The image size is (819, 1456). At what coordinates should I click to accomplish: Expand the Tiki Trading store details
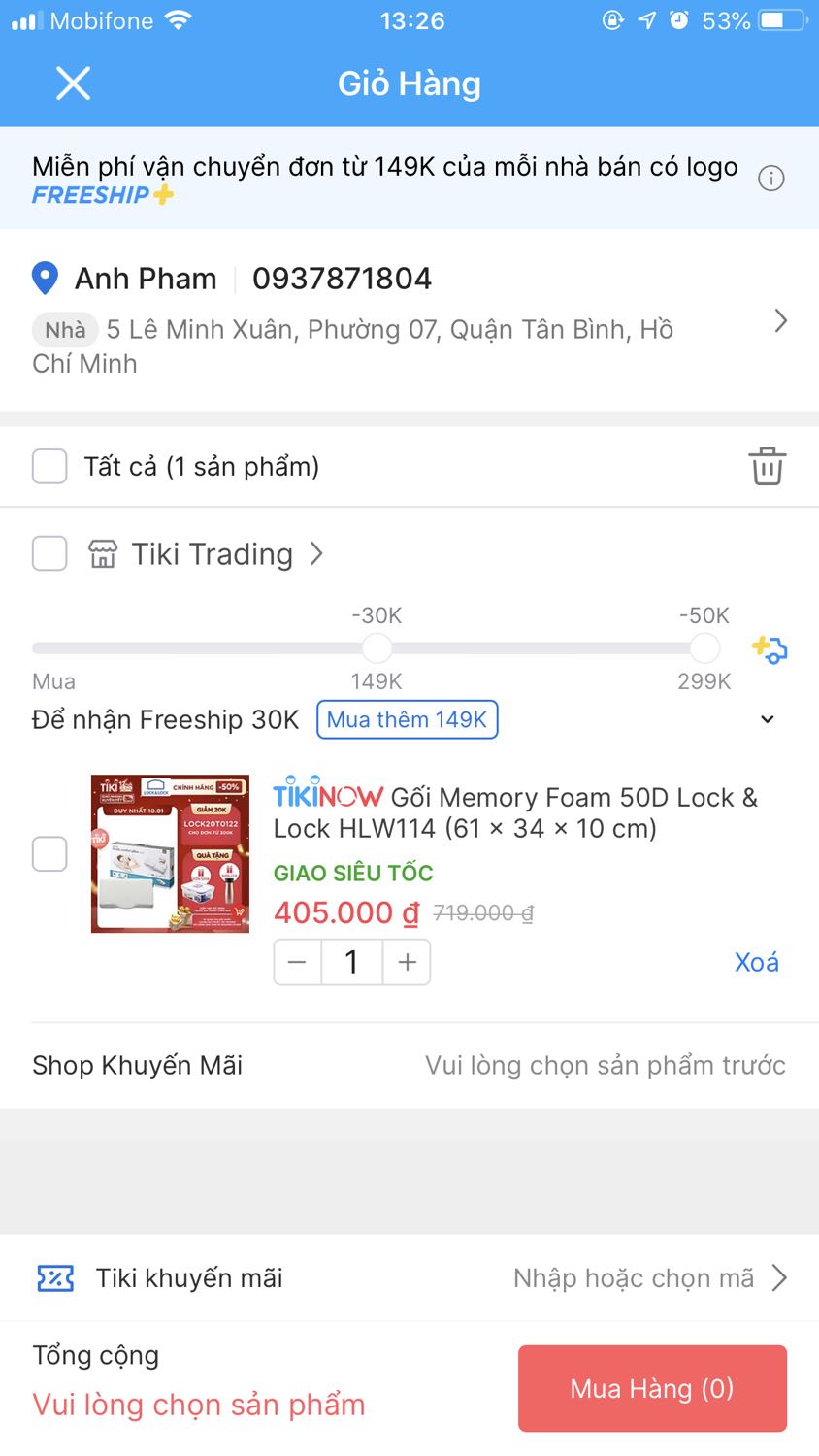315,553
